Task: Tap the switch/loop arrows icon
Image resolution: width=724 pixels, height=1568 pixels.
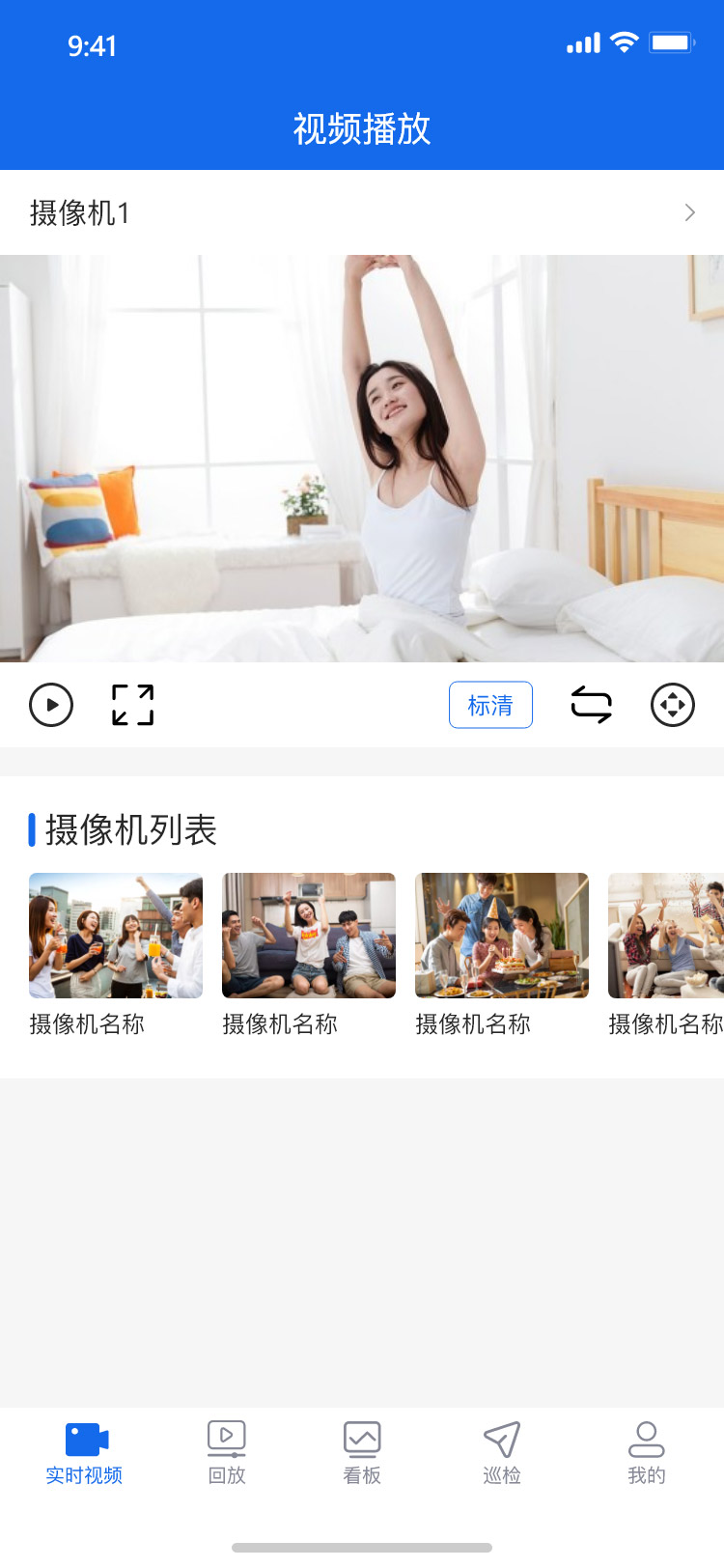Action: (x=591, y=705)
